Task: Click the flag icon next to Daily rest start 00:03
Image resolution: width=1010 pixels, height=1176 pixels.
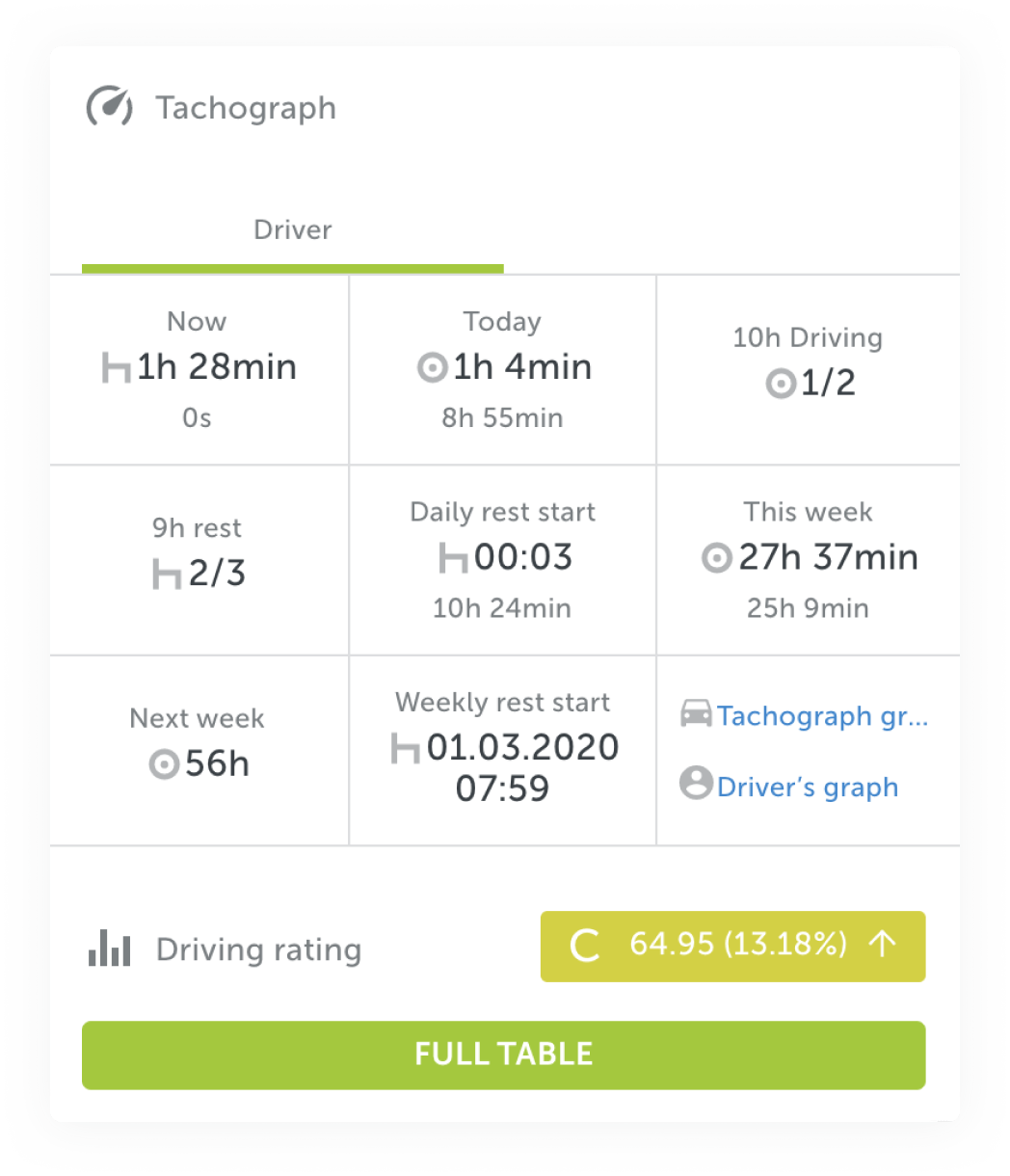Action: 453,558
